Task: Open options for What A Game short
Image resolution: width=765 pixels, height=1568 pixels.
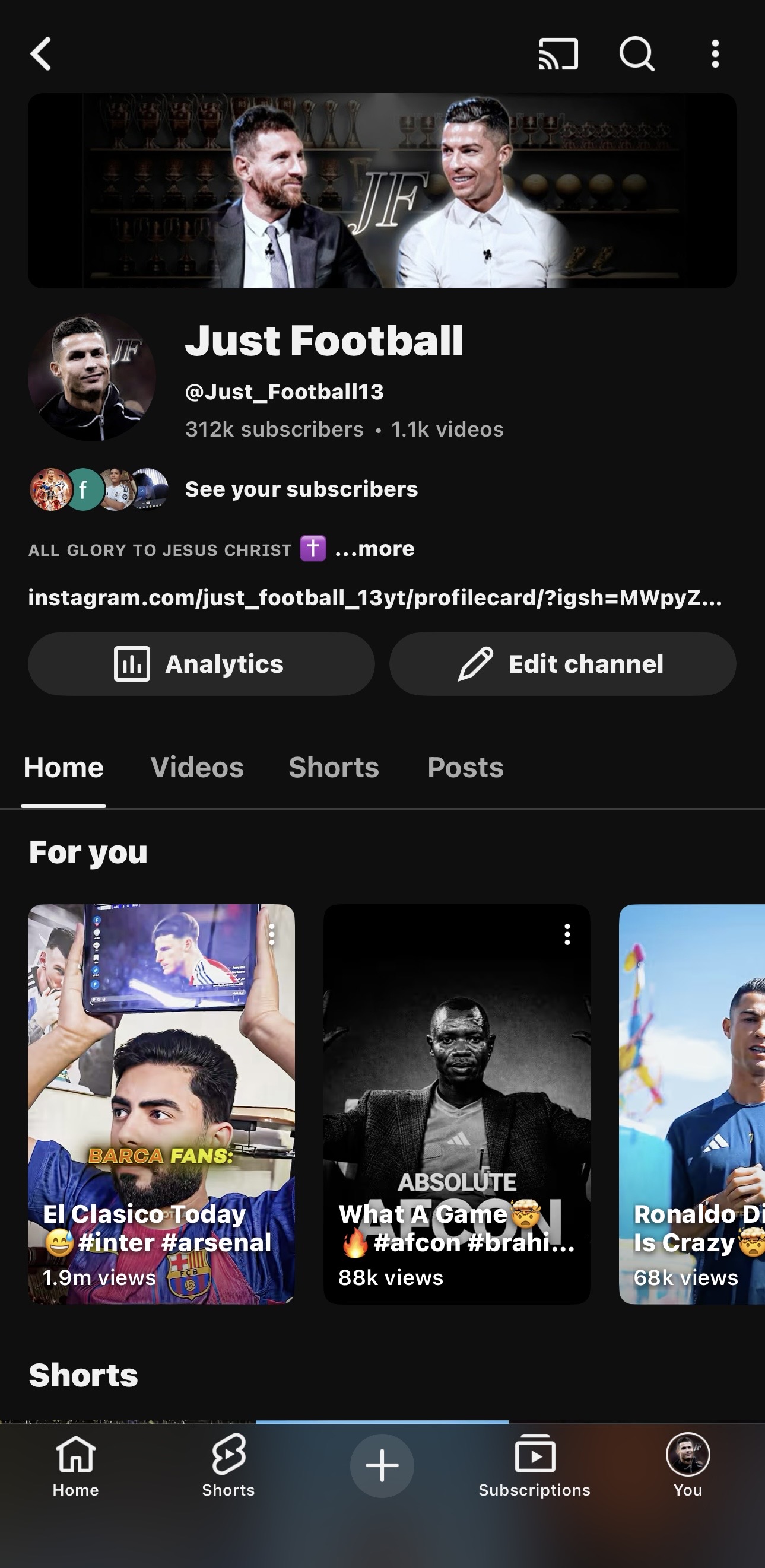Action: (x=567, y=934)
